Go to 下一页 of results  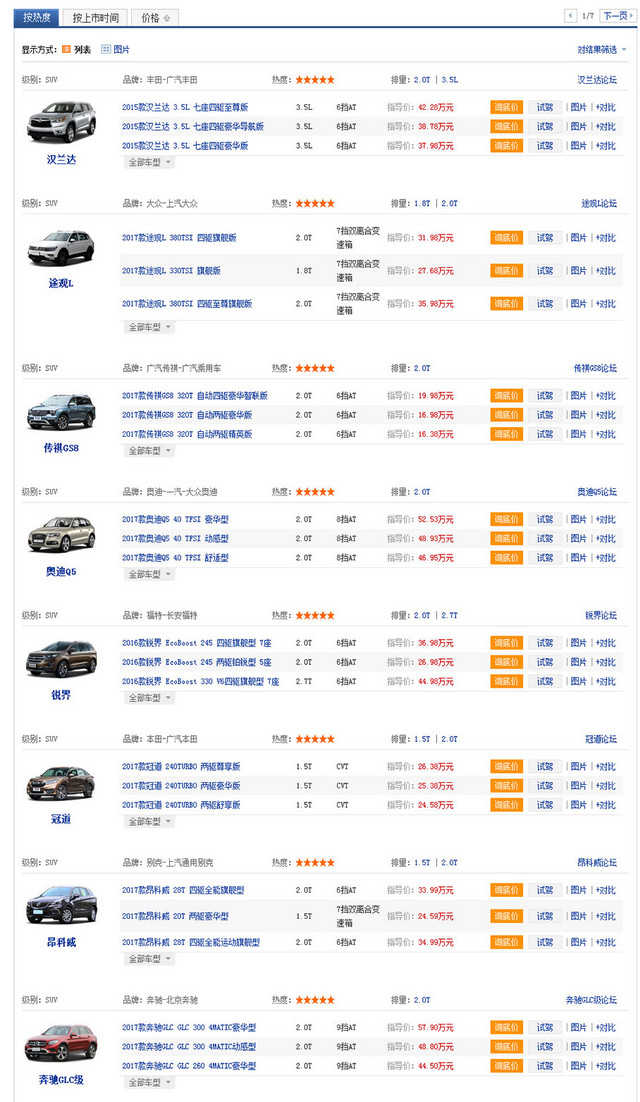615,16
